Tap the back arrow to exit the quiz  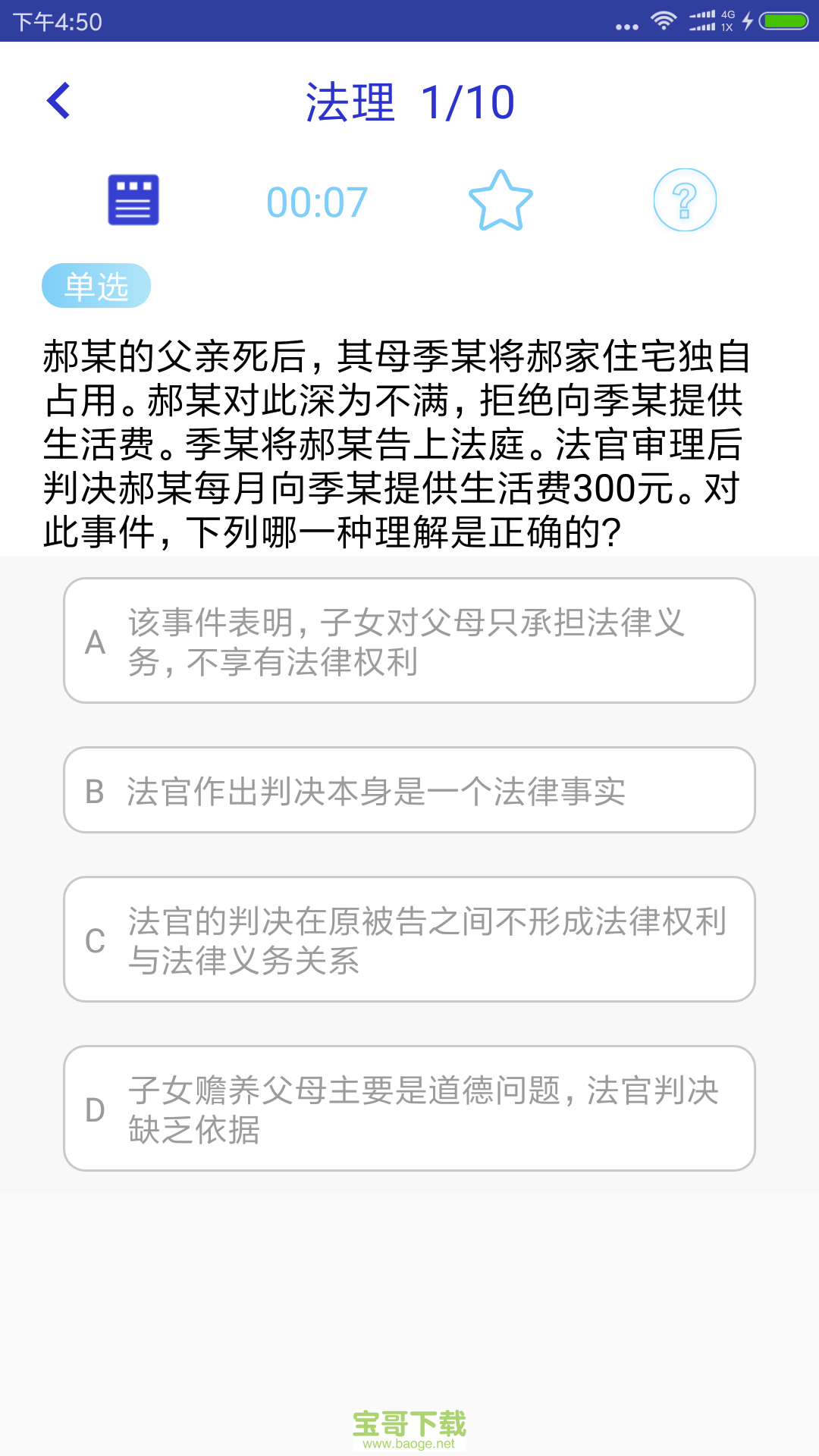[x=59, y=101]
